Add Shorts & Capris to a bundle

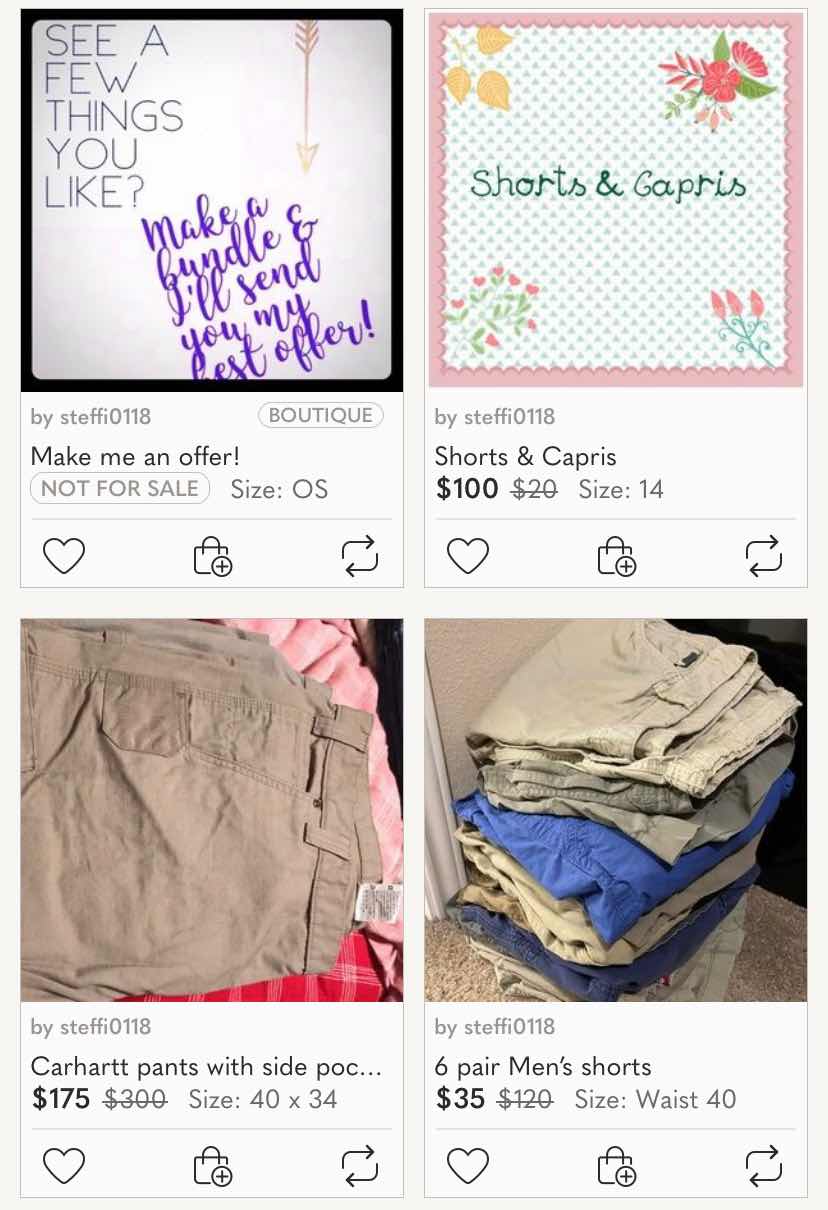[616, 556]
